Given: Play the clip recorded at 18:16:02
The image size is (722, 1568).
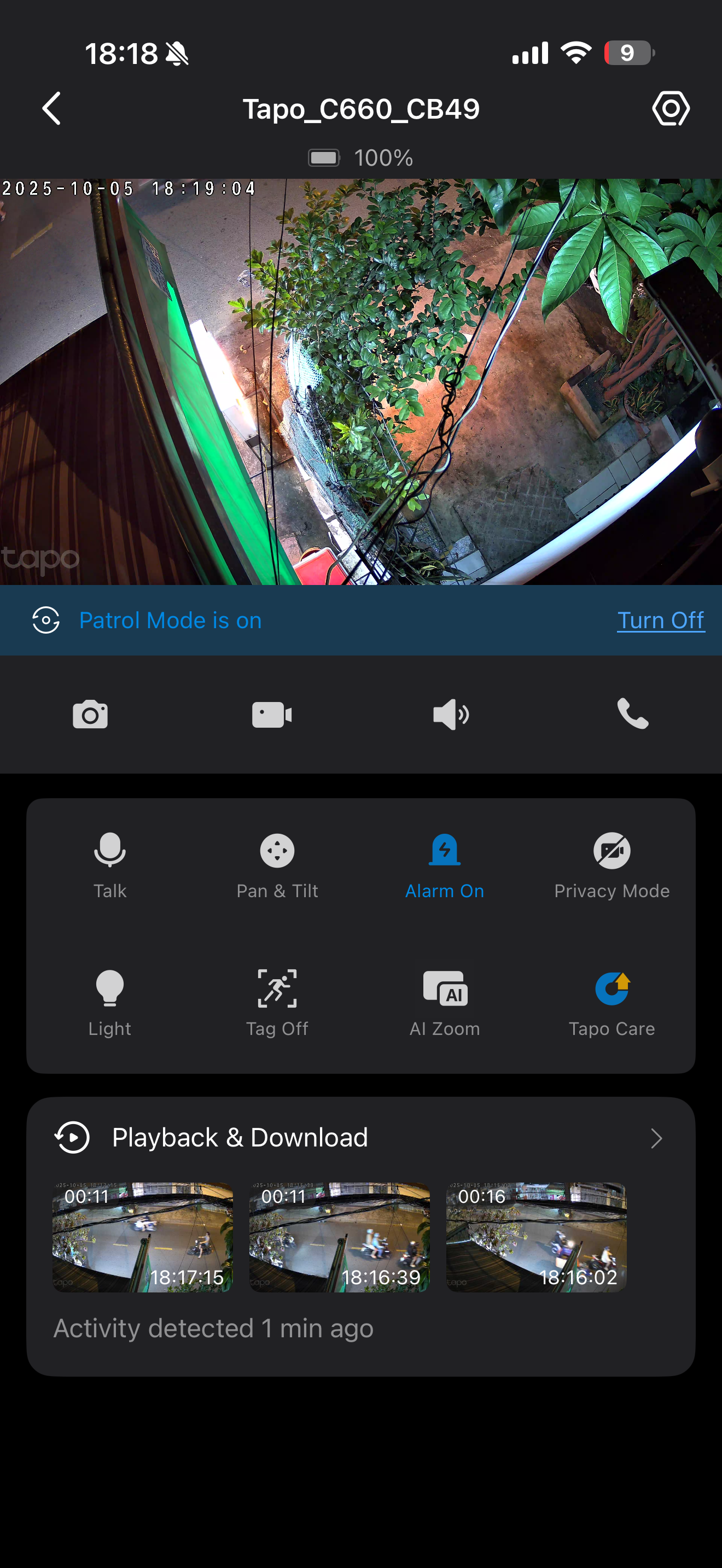Looking at the screenshot, I should coord(535,1237).
